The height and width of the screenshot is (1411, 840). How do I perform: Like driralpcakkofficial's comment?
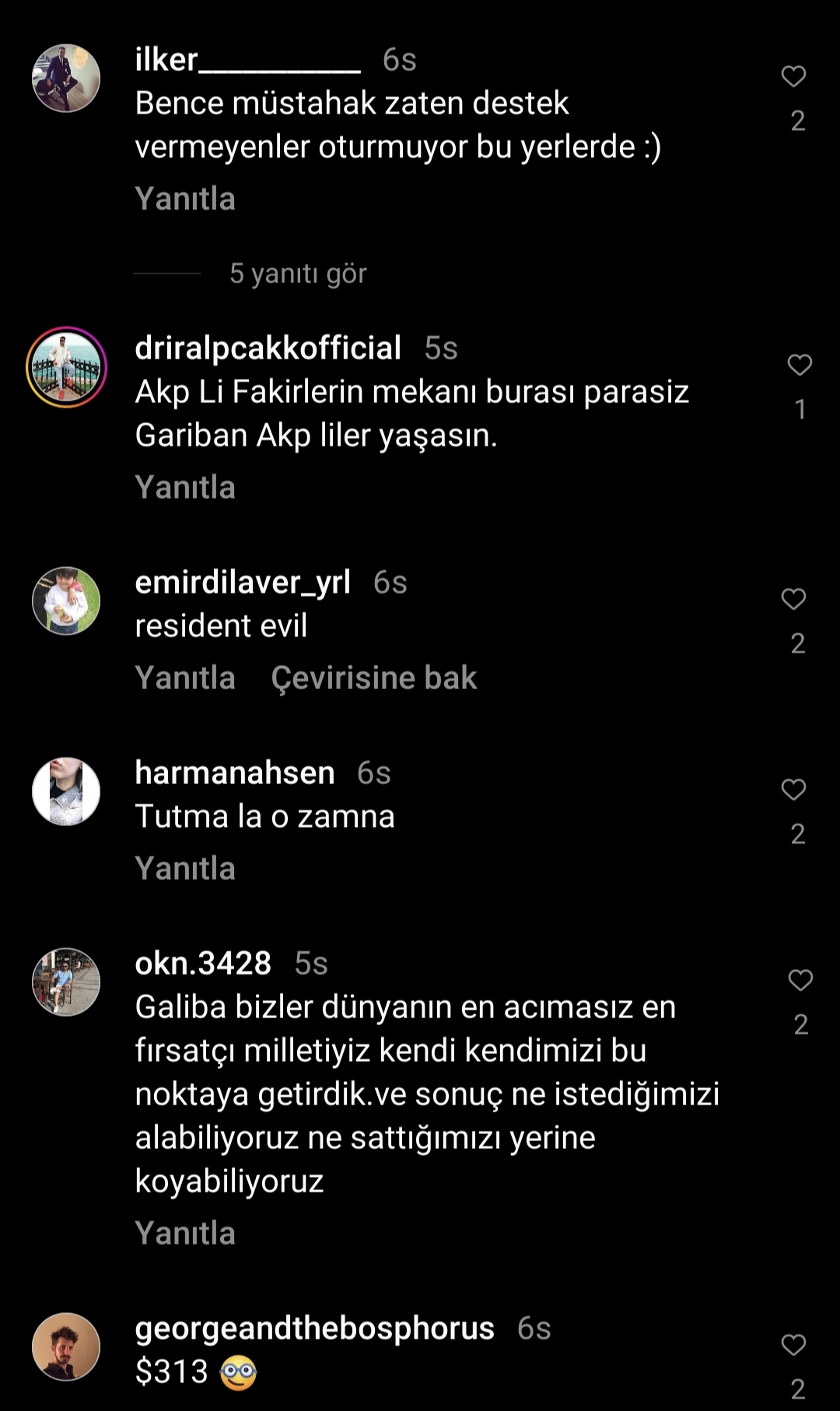pyautogui.click(x=800, y=365)
